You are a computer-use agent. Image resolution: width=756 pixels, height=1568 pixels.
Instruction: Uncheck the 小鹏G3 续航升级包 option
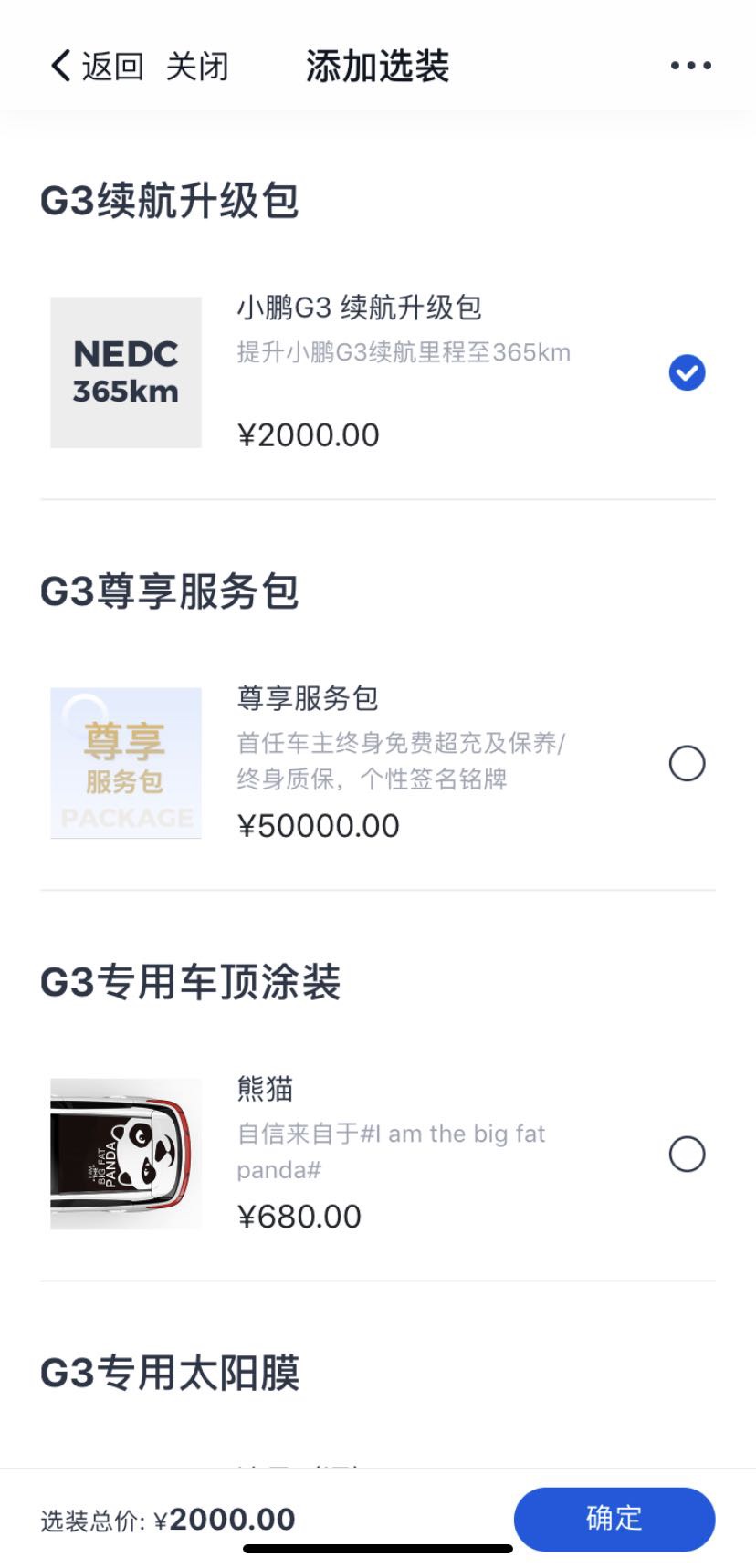687,372
